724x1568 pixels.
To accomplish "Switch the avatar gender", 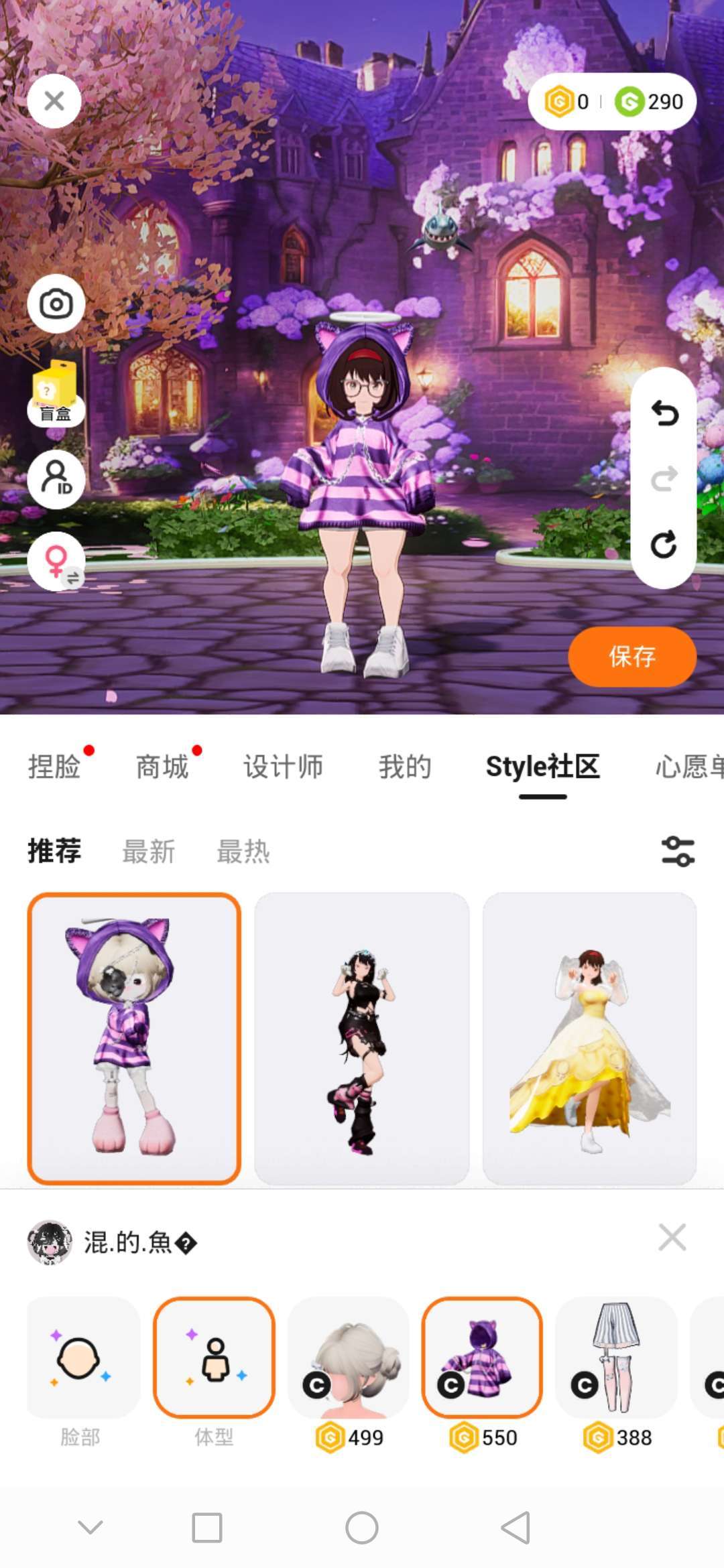I will coord(56,562).
